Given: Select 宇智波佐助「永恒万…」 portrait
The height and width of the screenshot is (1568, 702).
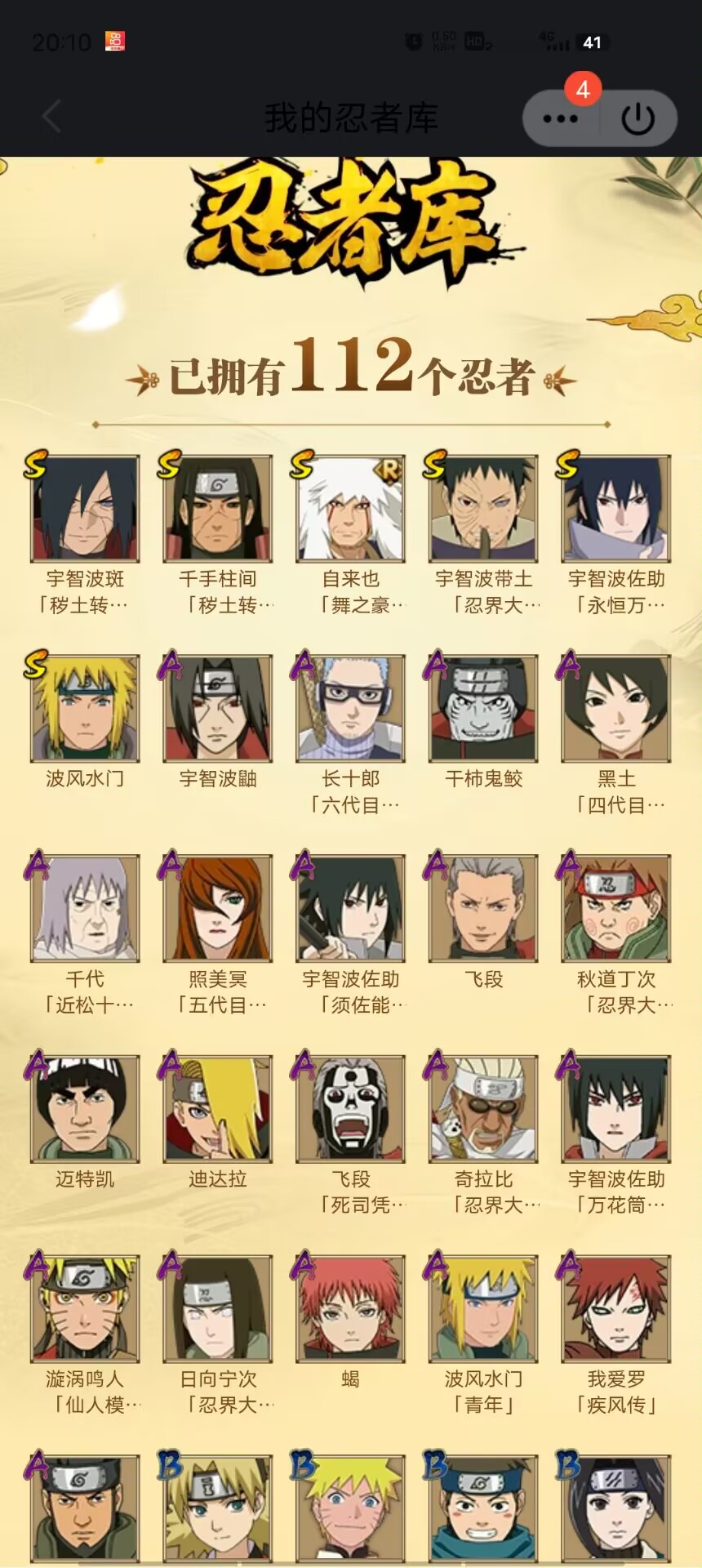Looking at the screenshot, I should pyautogui.click(x=617, y=509).
